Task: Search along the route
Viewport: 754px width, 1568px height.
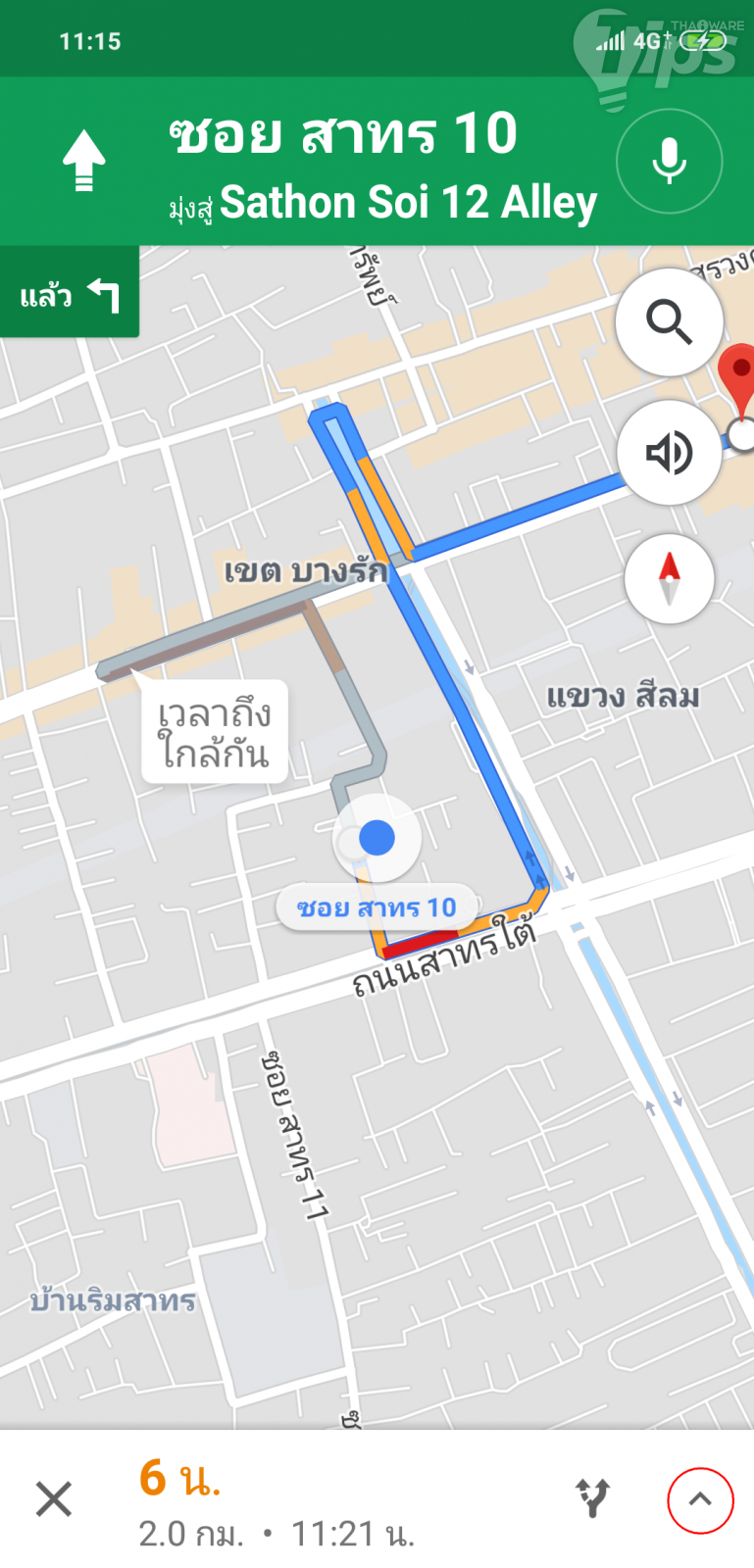Action: point(669,321)
